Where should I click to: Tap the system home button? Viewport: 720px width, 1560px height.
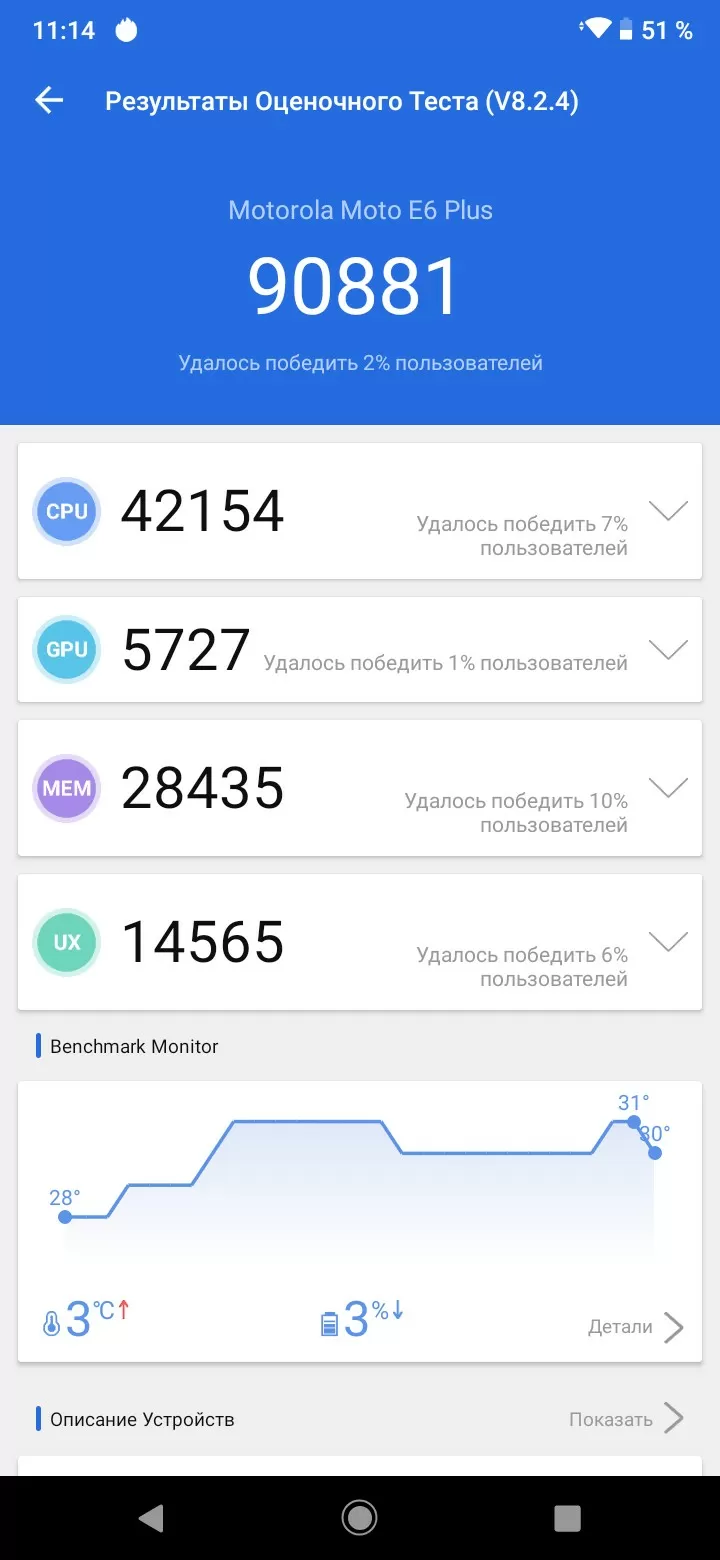coord(359,1518)
